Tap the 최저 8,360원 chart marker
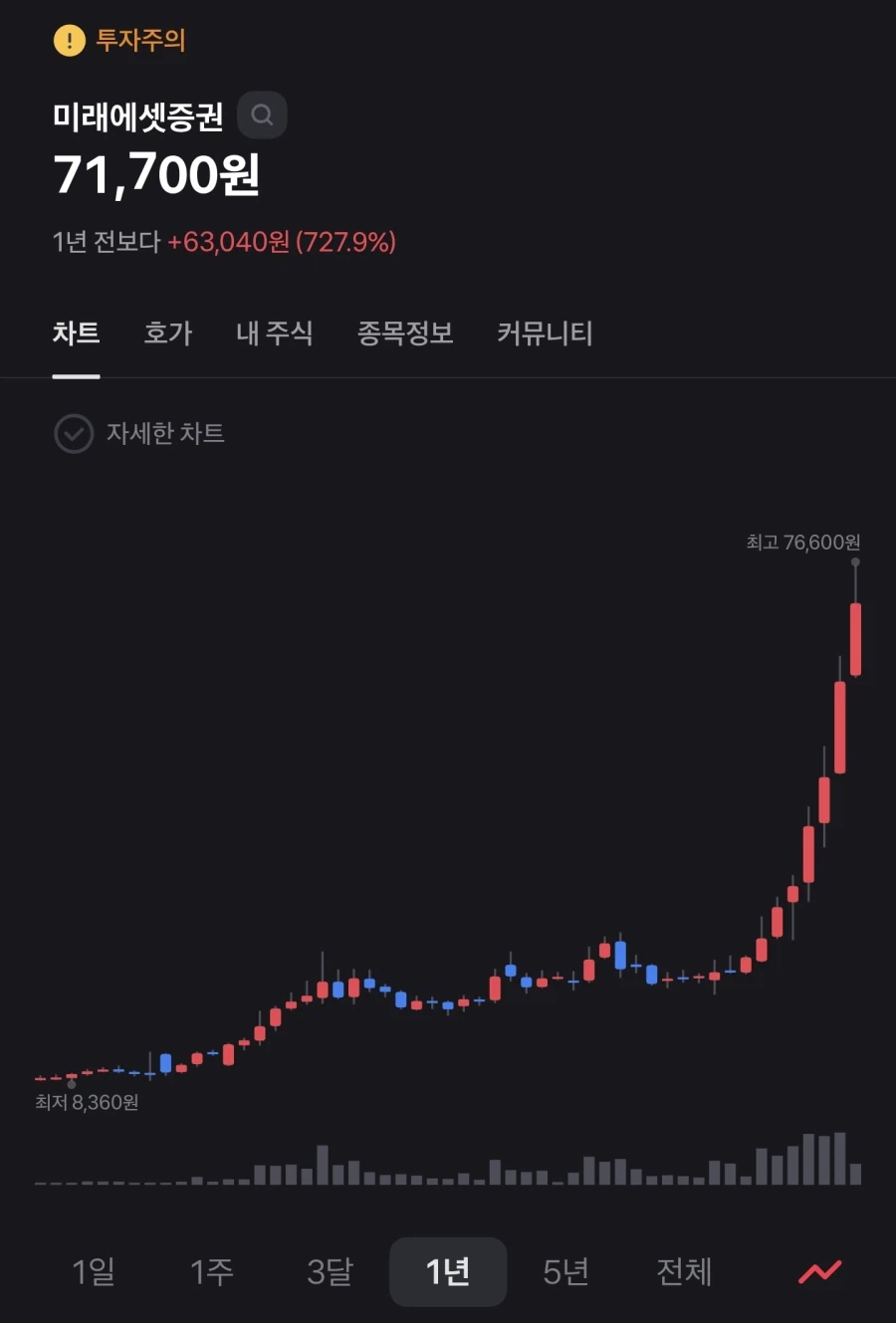The width and height of the screenshot is (896, 1323). point(88,1102)
